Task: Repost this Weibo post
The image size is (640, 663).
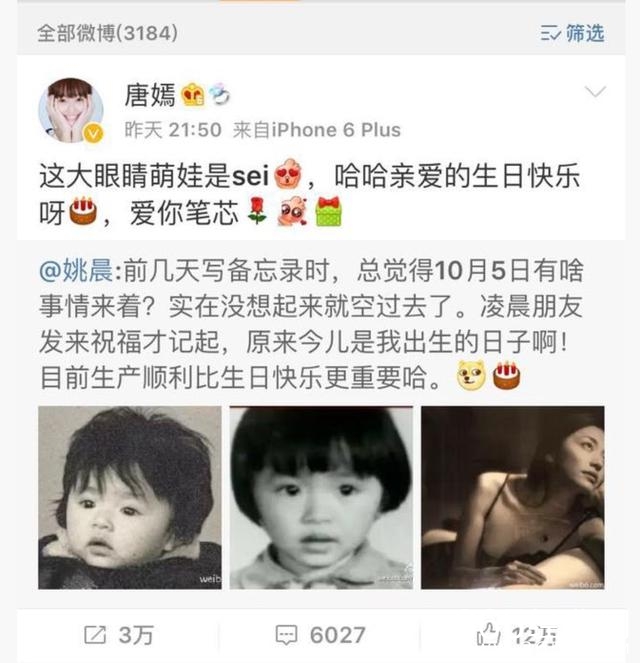Action: (116, 634)
